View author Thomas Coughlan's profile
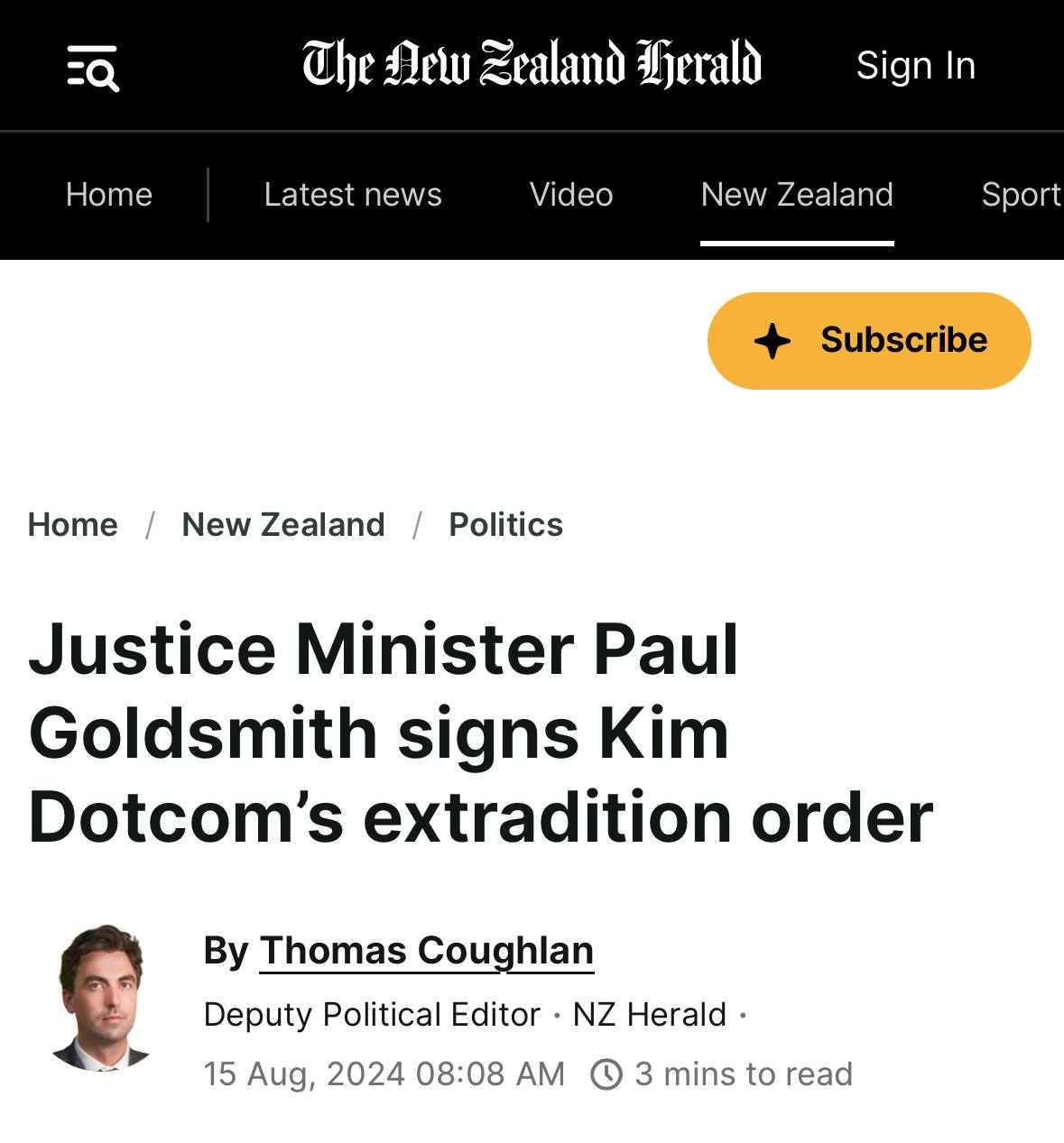Image resolution: width=1064 pixels, height=1143 pixels. coord(426,951)
